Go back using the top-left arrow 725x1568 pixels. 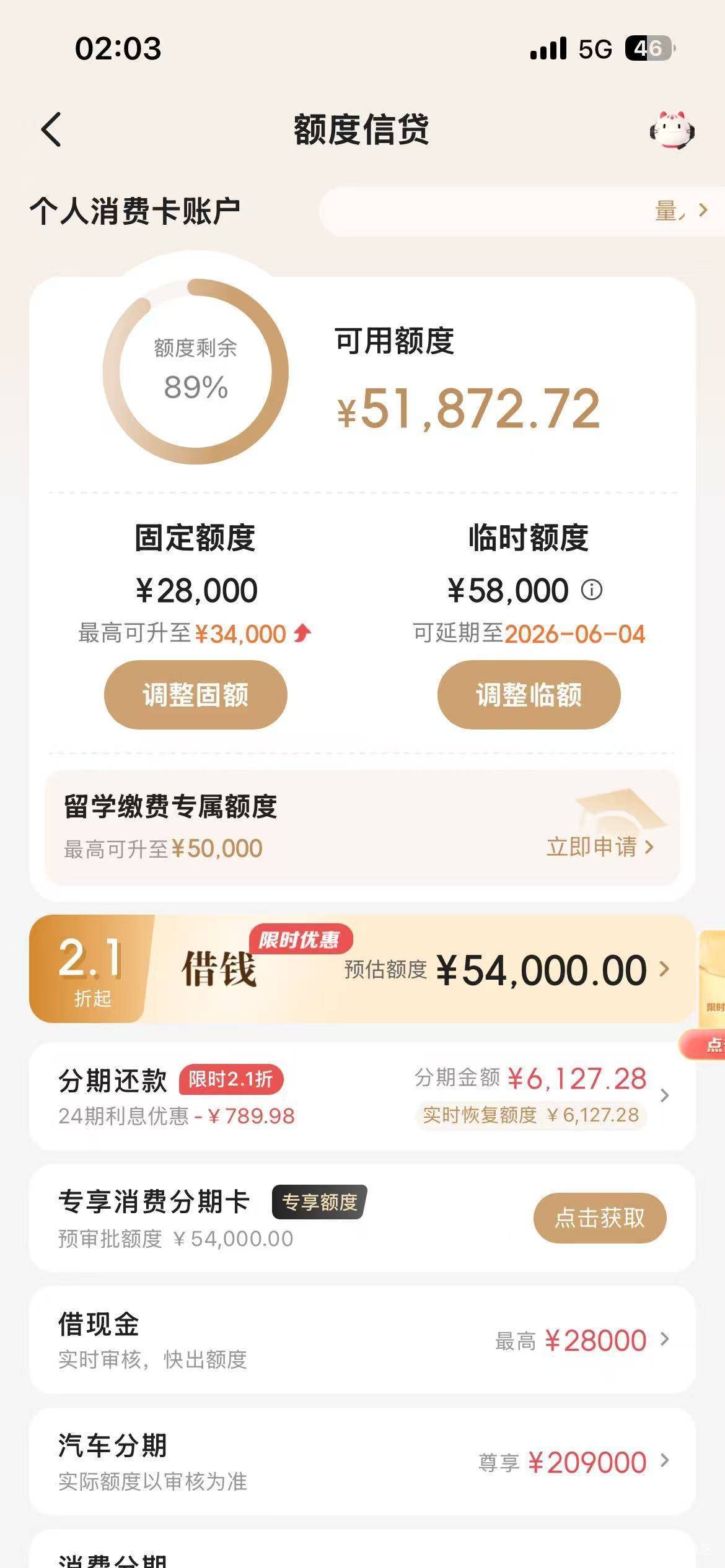pyautogui.click(x=51, y=129)
